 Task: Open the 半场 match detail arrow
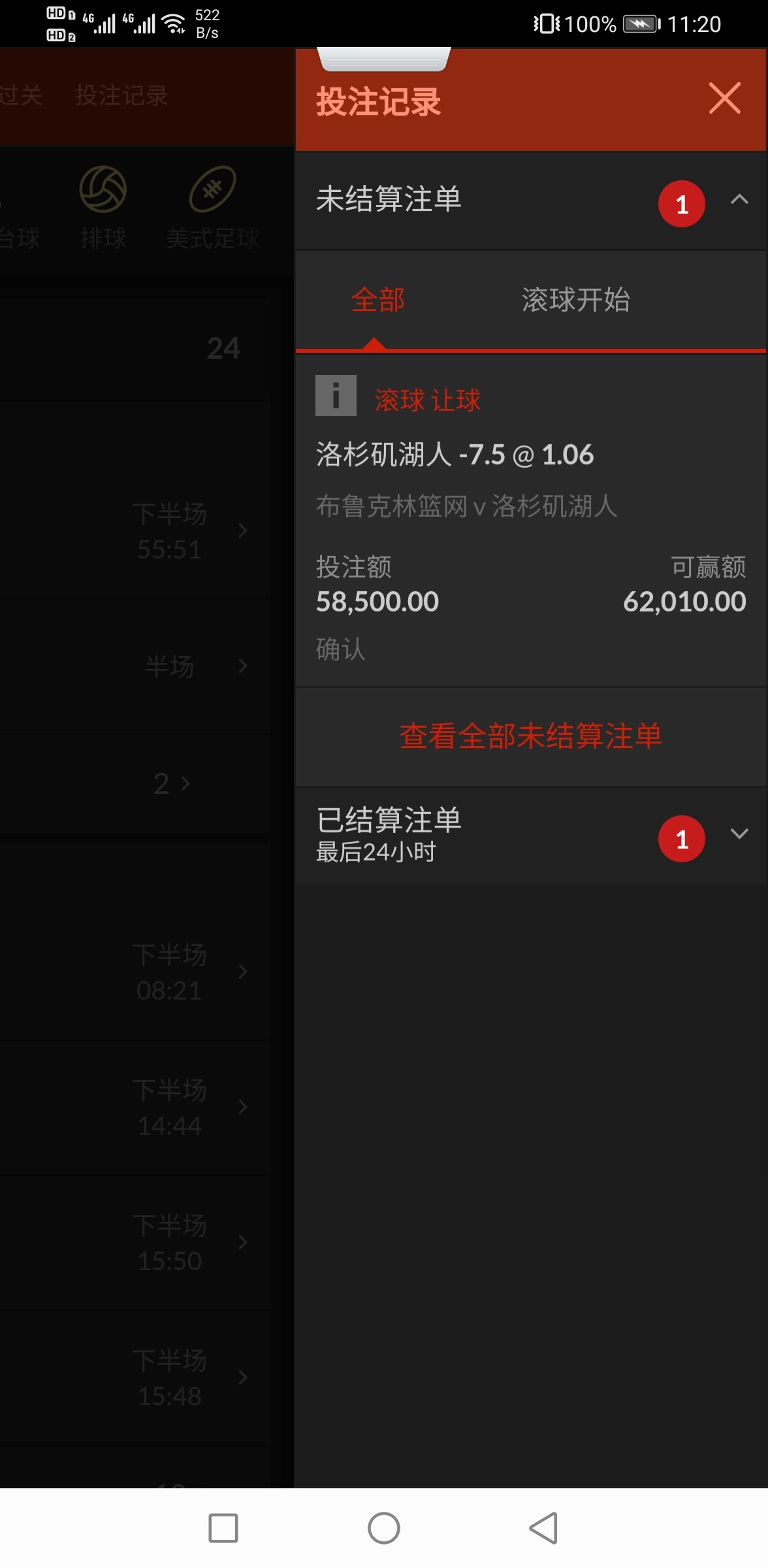pos(242,666)
